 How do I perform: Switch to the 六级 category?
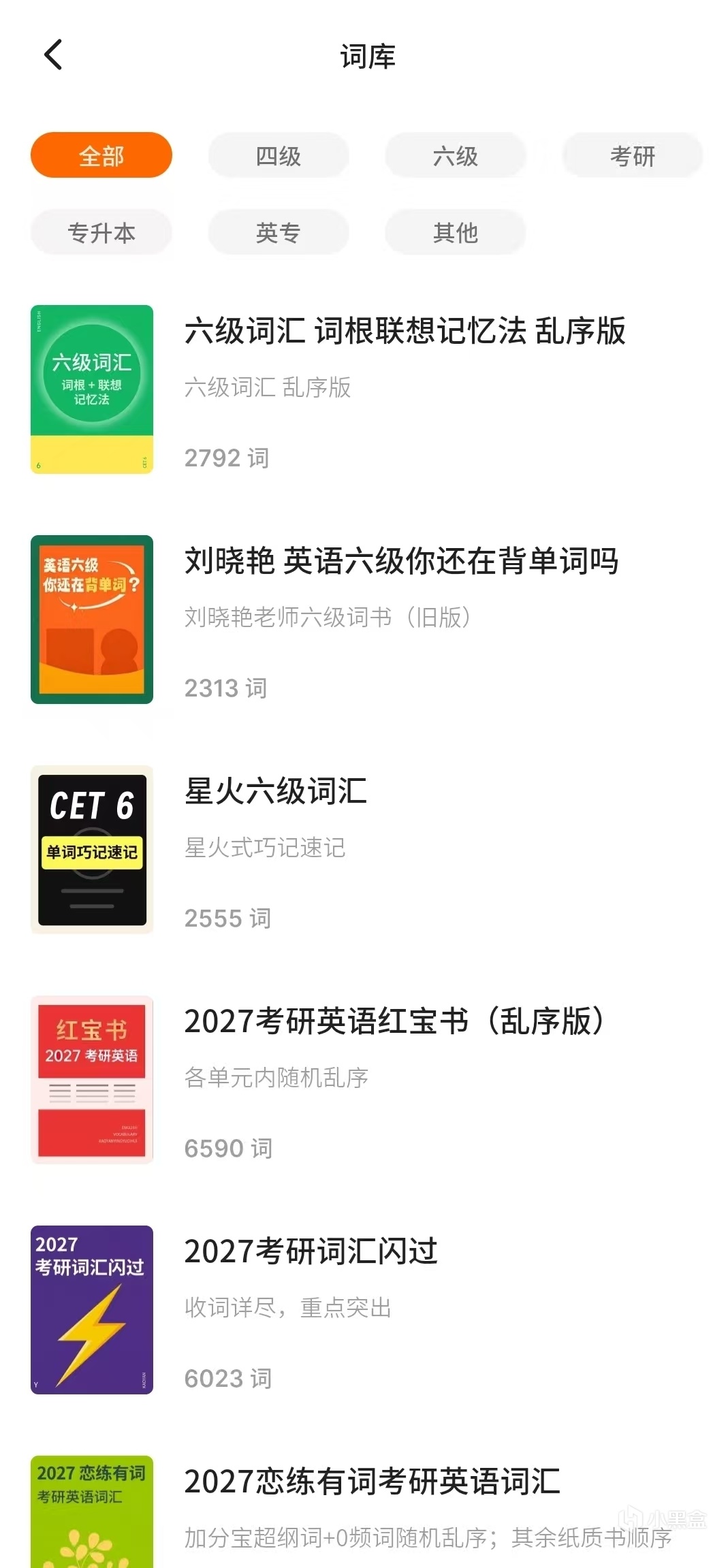click(x=456, y=156)
